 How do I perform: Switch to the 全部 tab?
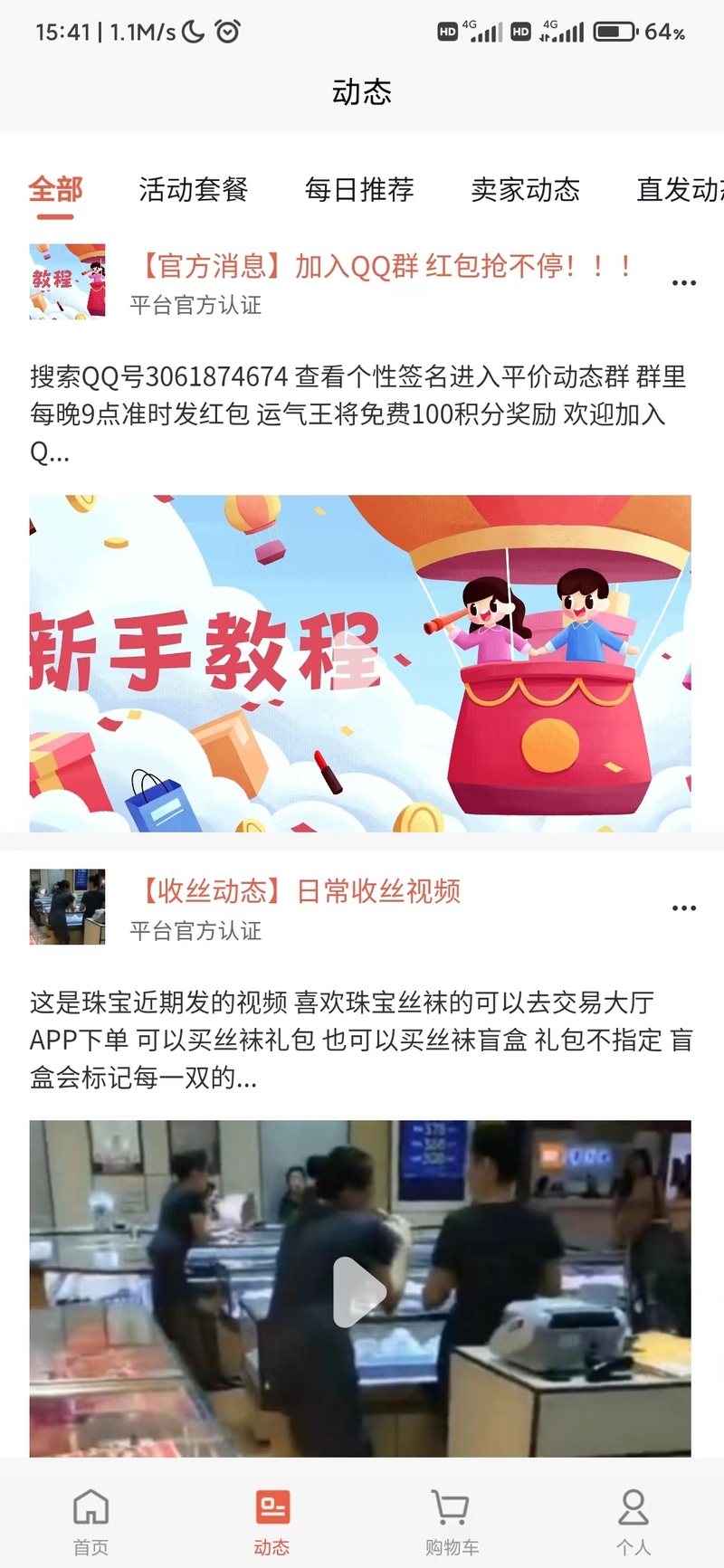point(55,190)
